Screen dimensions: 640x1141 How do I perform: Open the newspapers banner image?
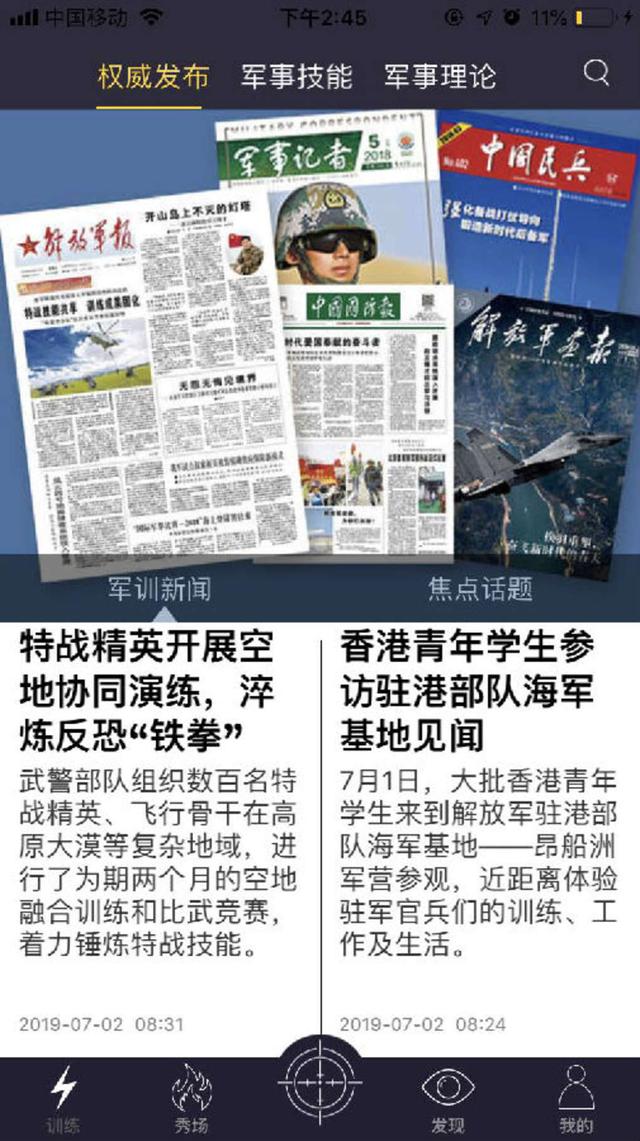[320, 340]
